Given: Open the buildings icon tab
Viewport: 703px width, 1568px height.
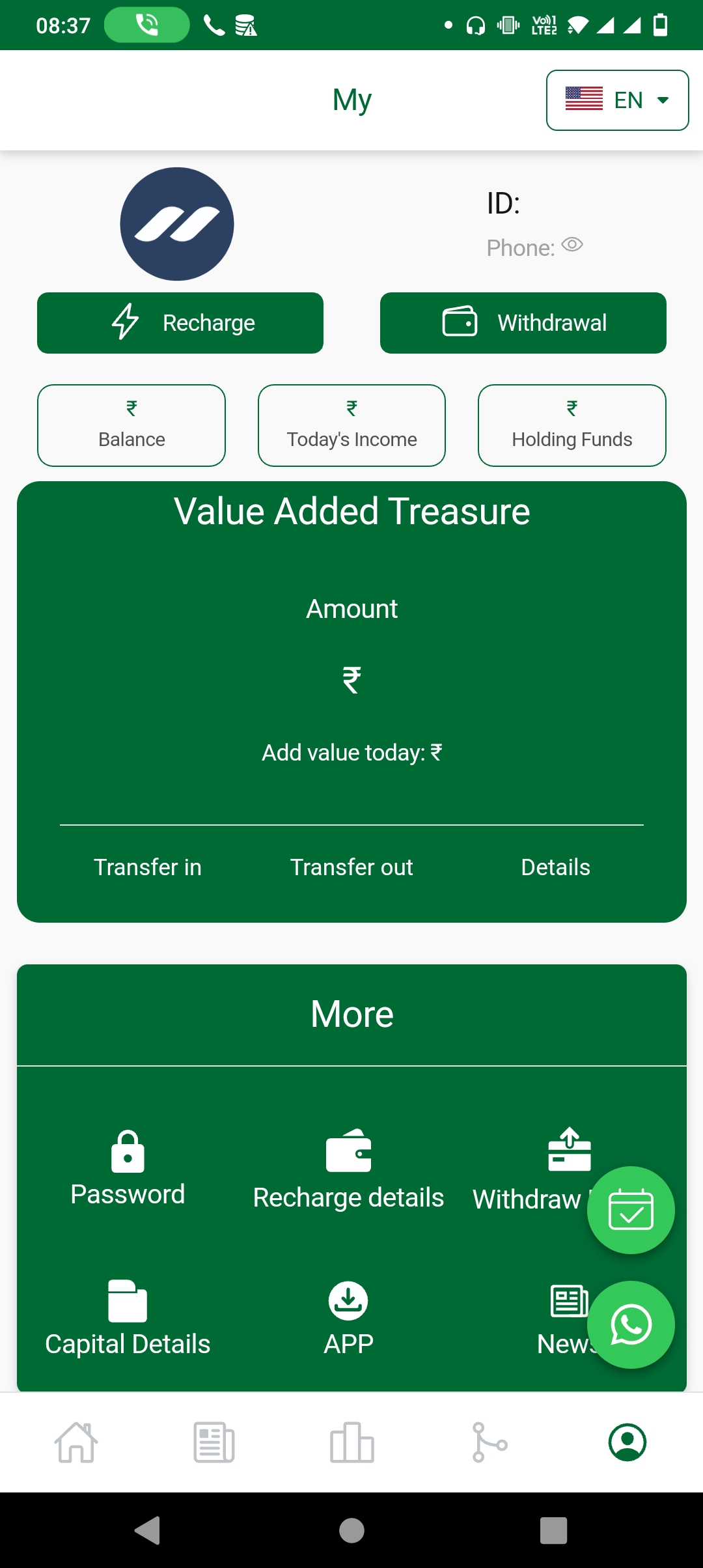Looking at the screenshot, I should tap(351, 1442).
